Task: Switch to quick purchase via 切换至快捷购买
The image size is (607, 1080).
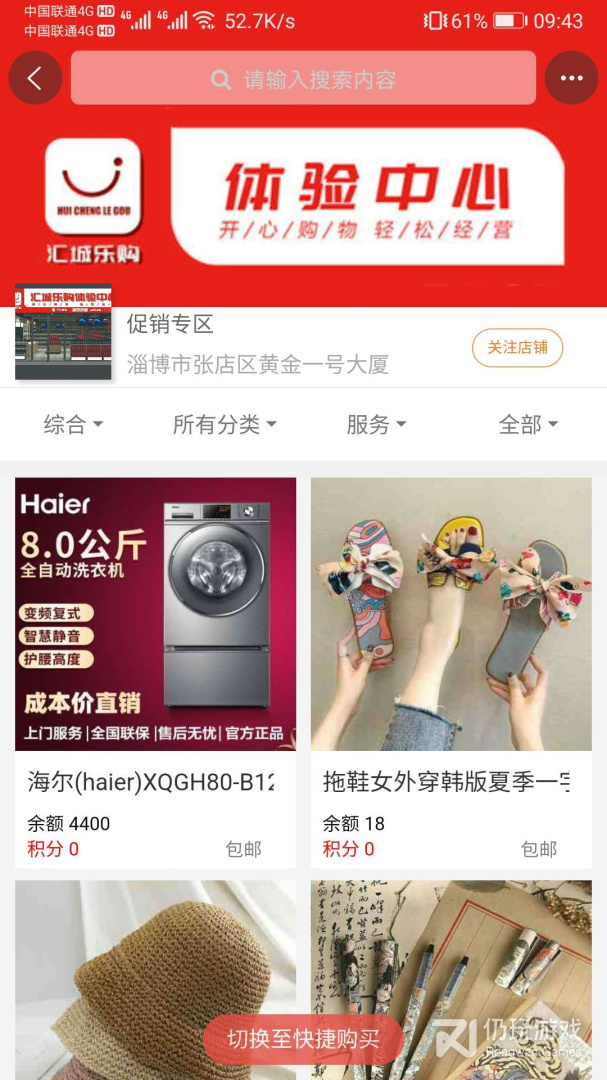Action: [303, 1039]
